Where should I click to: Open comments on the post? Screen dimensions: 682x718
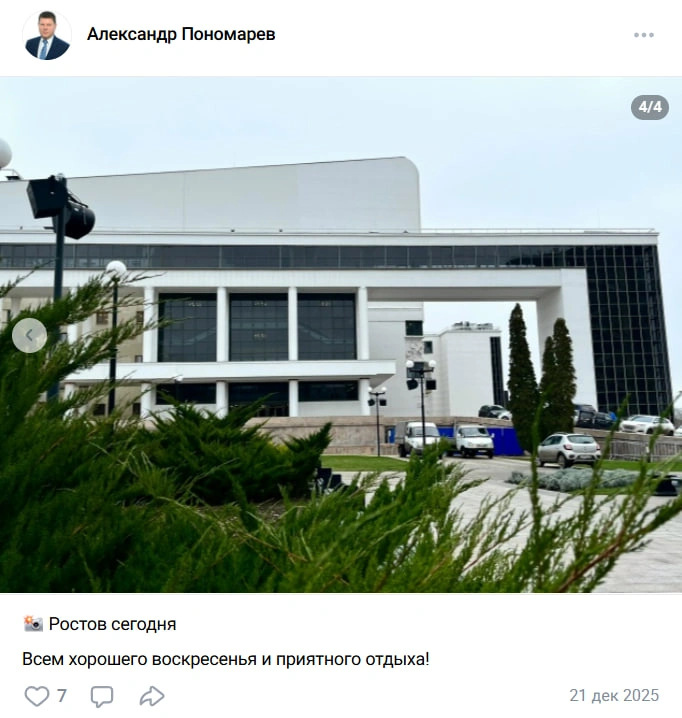(102, 696)
